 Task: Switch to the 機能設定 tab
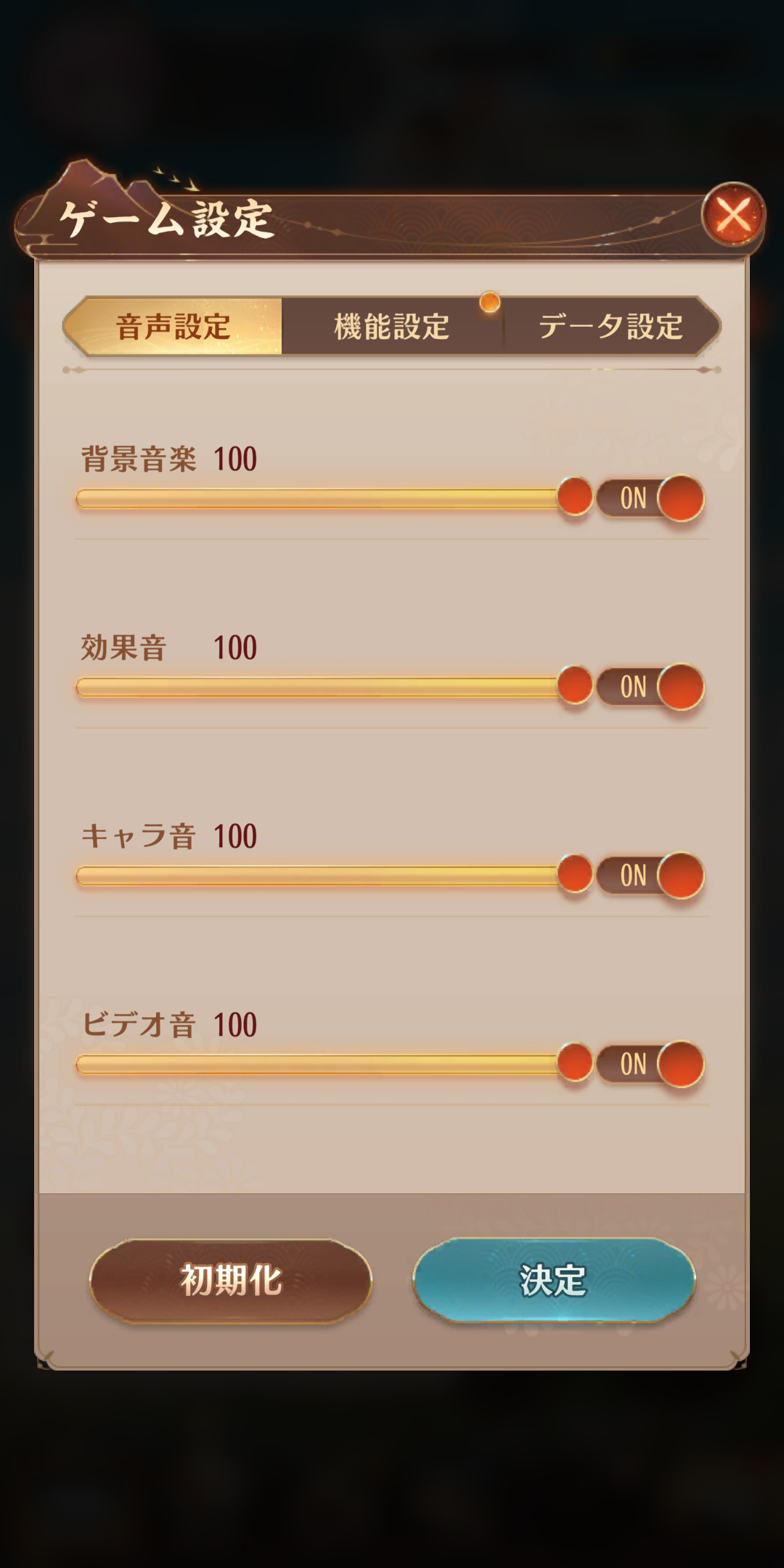click(392, 327)
